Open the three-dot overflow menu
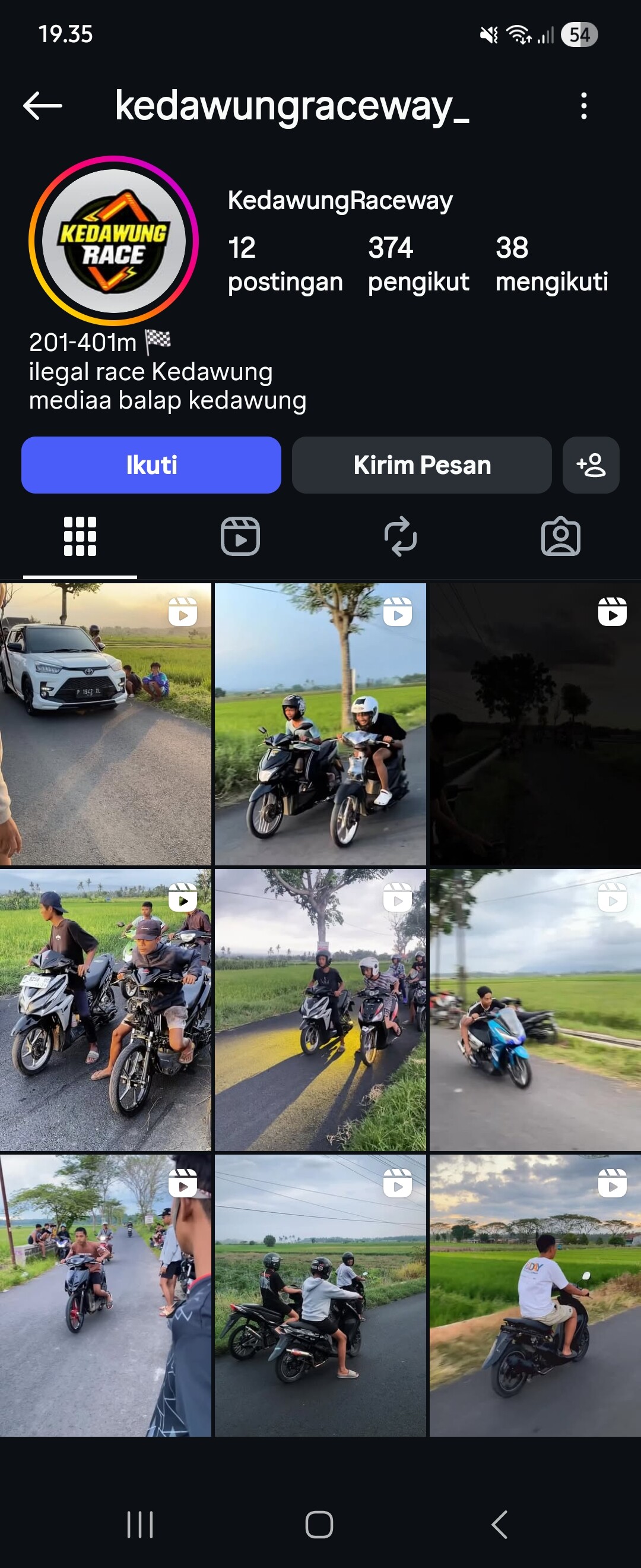 [583, 106]
